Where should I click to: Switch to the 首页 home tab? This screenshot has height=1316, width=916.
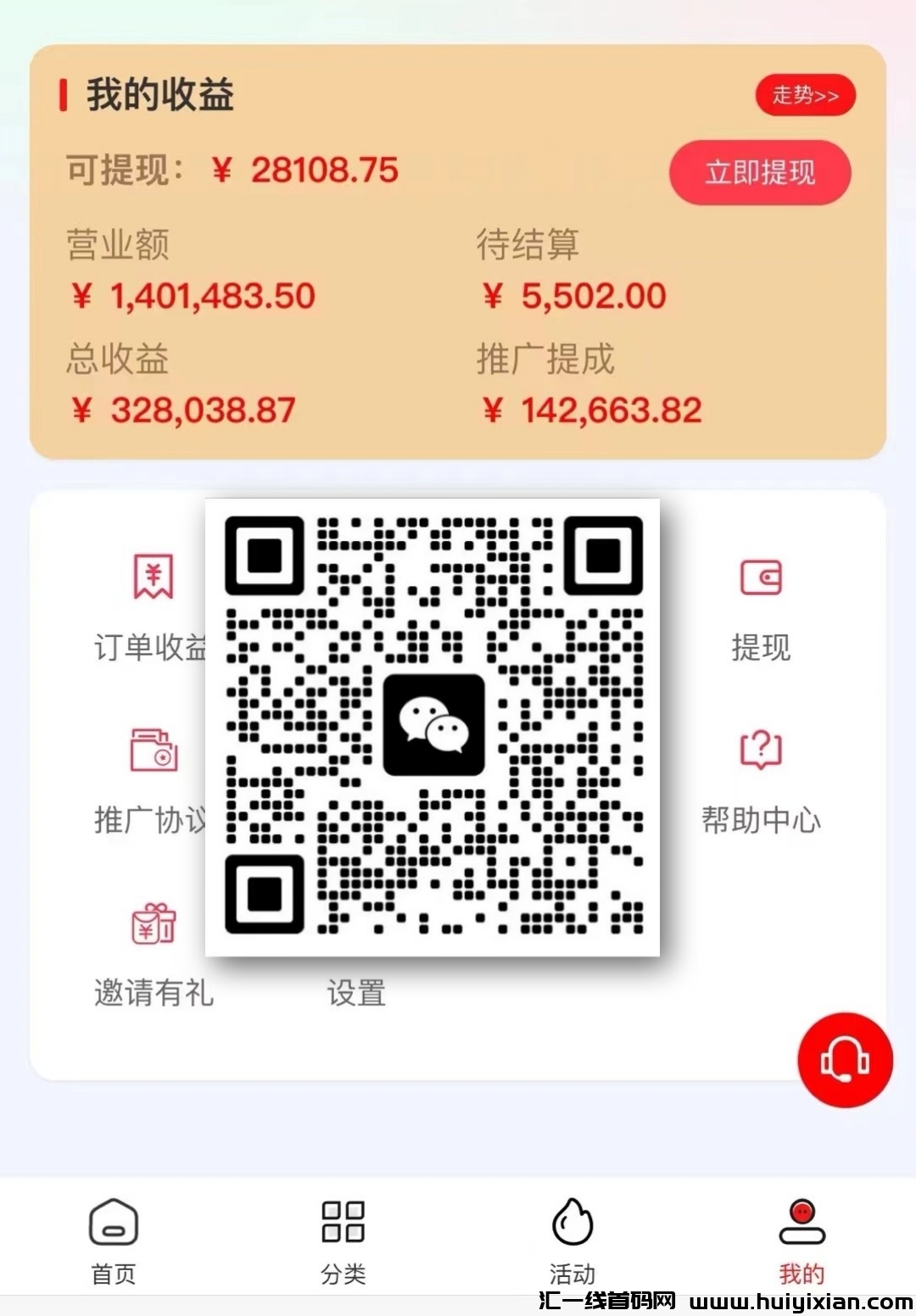tap(114, 1240)
